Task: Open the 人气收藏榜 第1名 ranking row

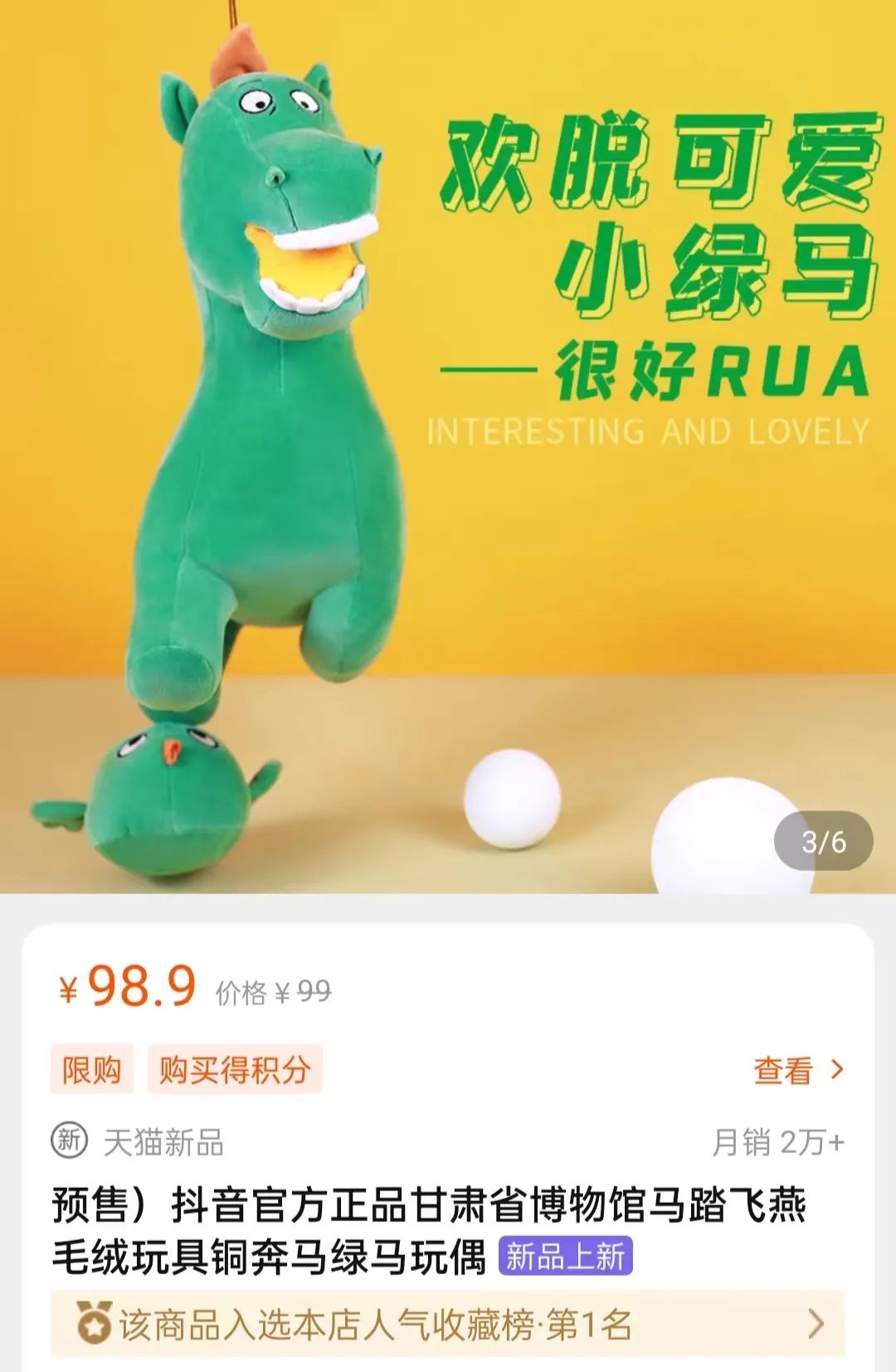Action: click(448, 1325)
